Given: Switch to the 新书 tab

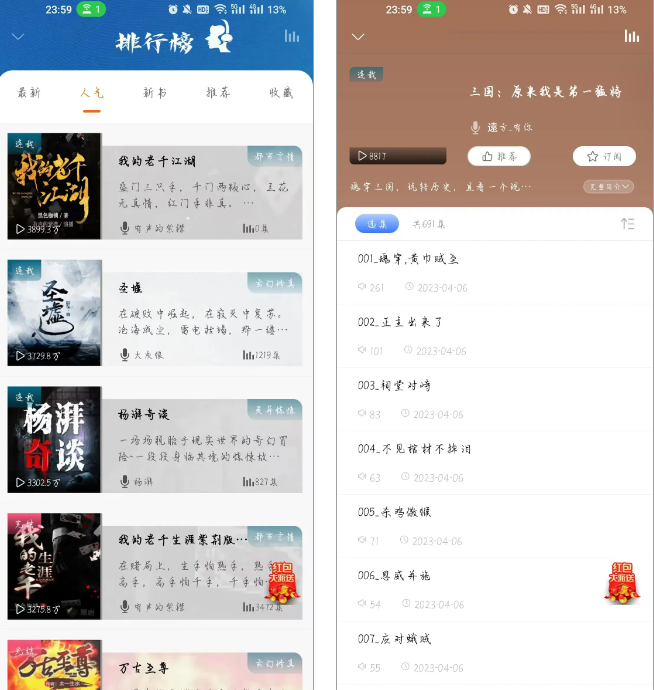Looking at the screenshot, I should (155, 93).
